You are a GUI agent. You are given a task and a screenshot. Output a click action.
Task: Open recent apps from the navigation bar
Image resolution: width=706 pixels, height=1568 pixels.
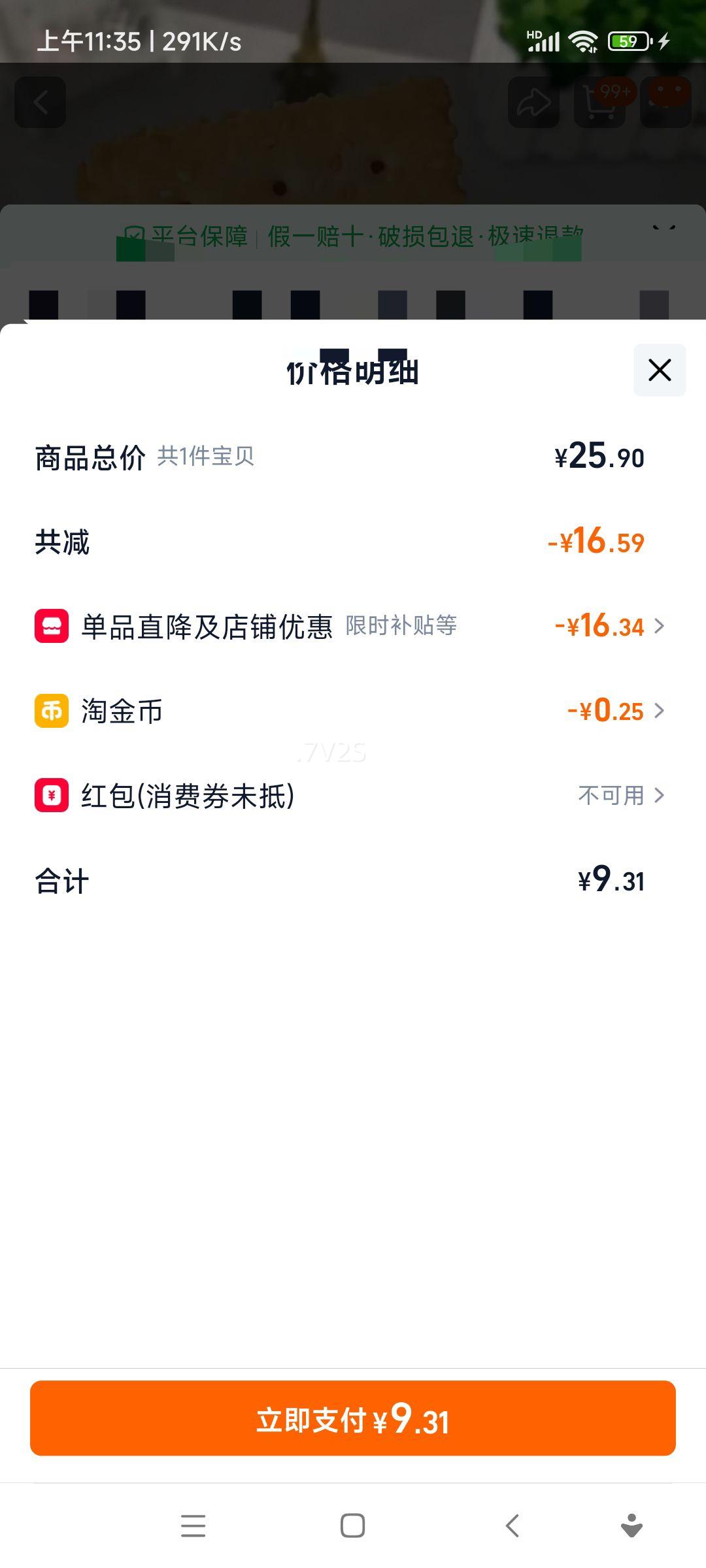click(x=193, y=1526)
